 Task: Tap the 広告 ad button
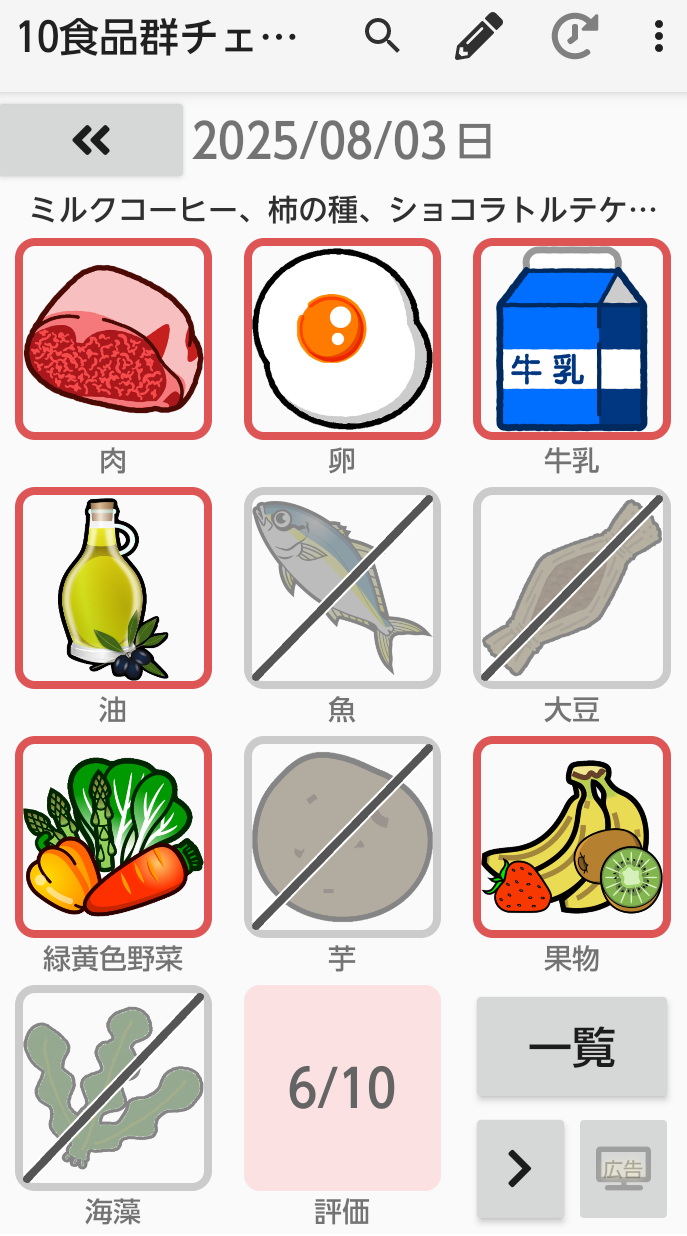pos(623,1168)
